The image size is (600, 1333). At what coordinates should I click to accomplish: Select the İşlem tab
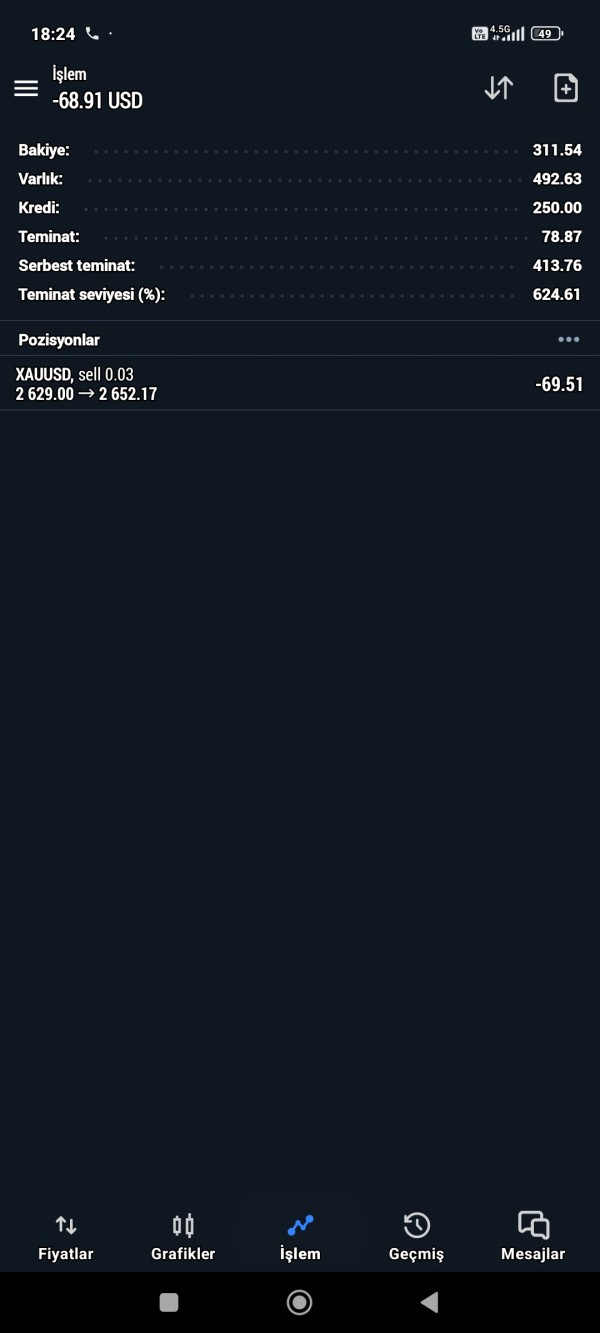(x=300, y=1237)
